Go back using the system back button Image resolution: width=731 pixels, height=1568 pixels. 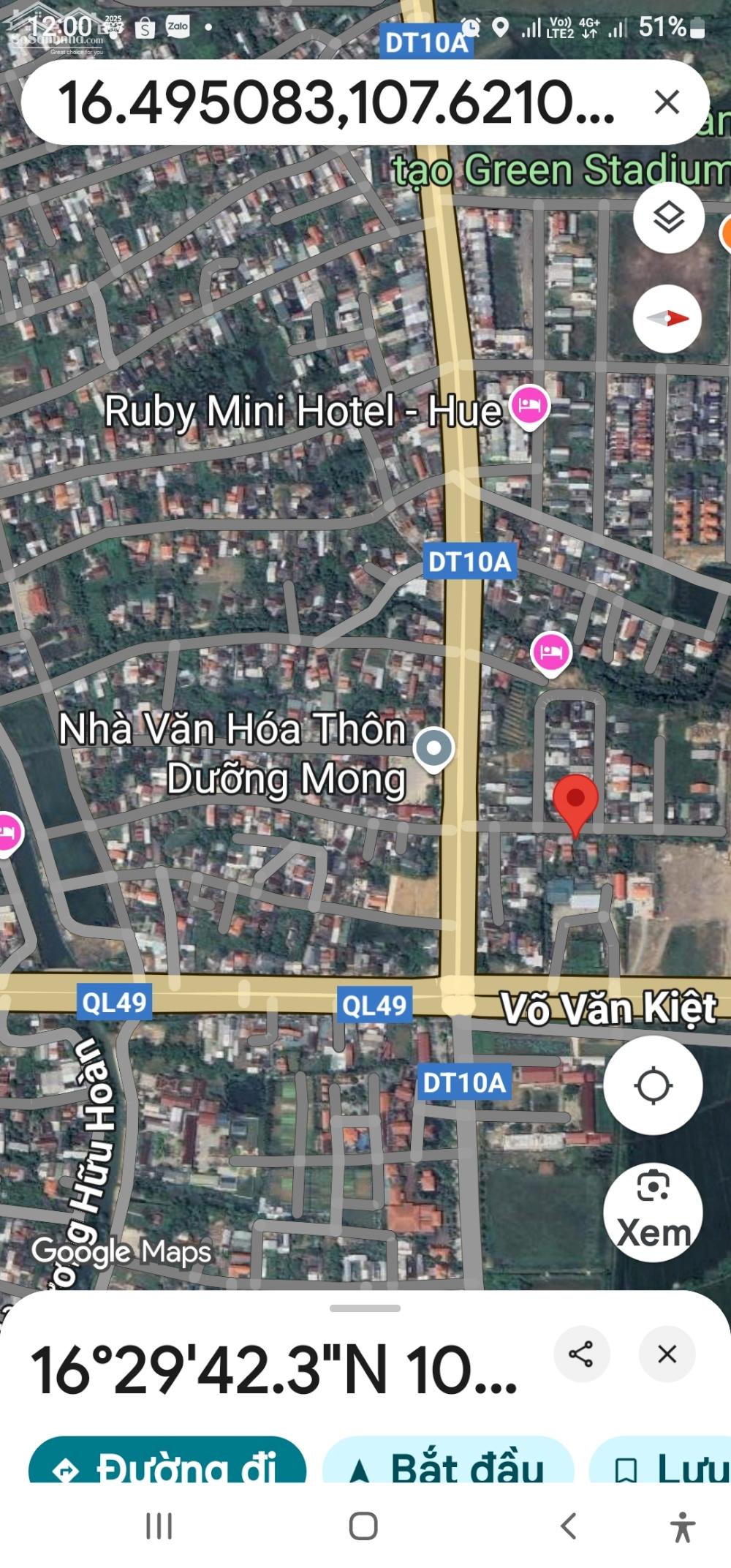pos(568,1526)
